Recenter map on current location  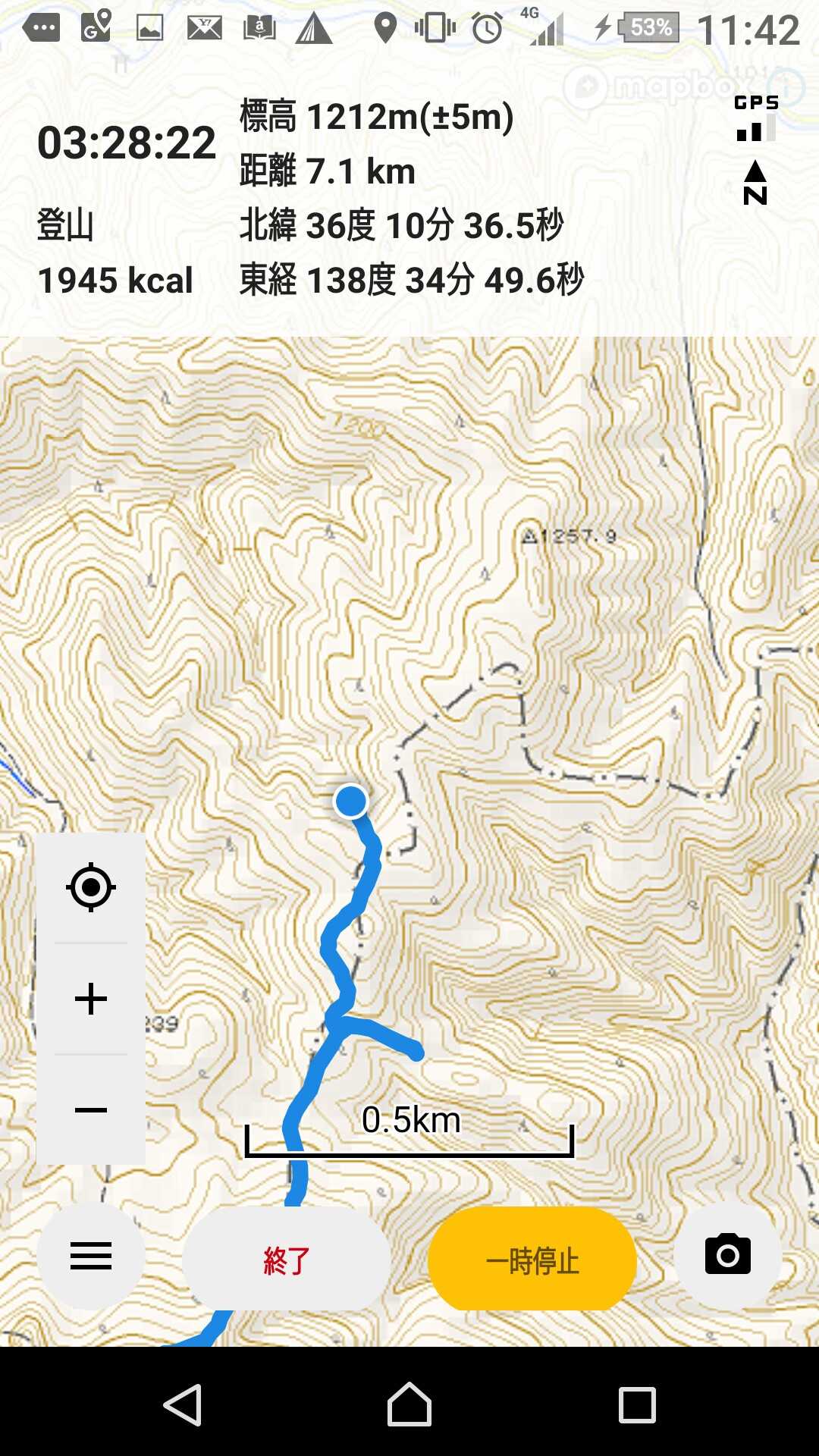click(x=91, y=887)
